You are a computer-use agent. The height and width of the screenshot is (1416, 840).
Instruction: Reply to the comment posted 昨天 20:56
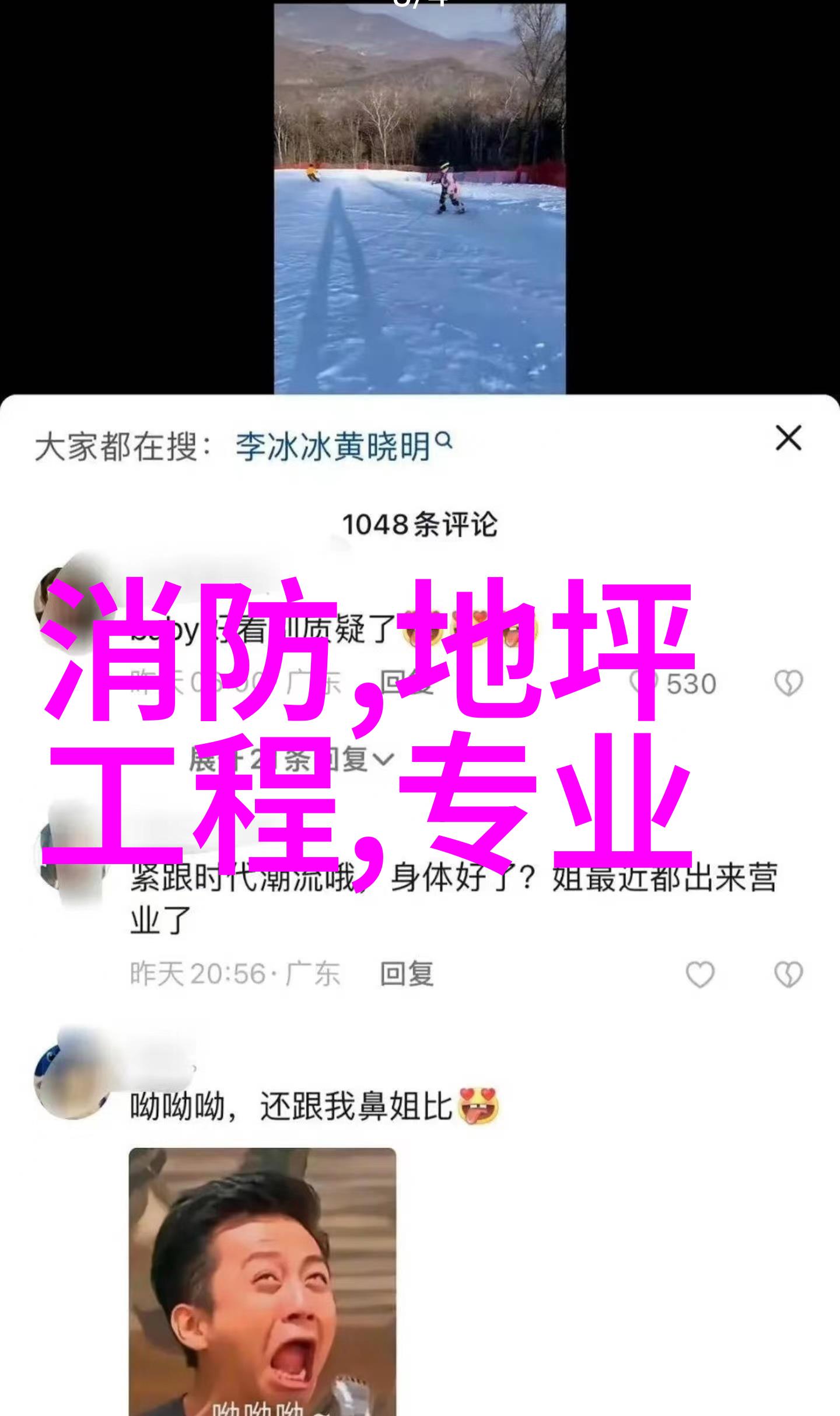pyautogui.click(x=407, y=974)
